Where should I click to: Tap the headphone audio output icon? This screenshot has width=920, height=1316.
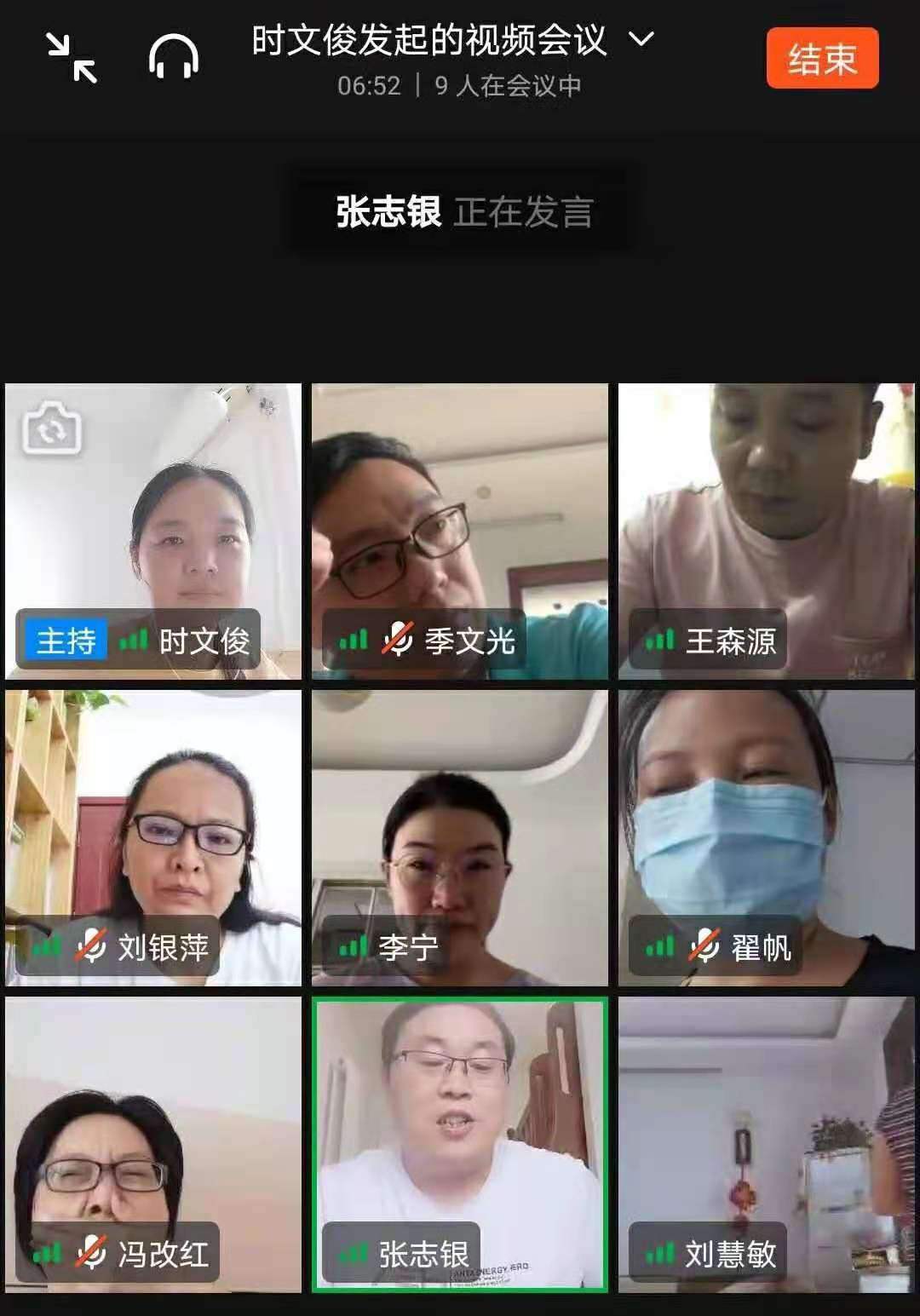[174, 57]
